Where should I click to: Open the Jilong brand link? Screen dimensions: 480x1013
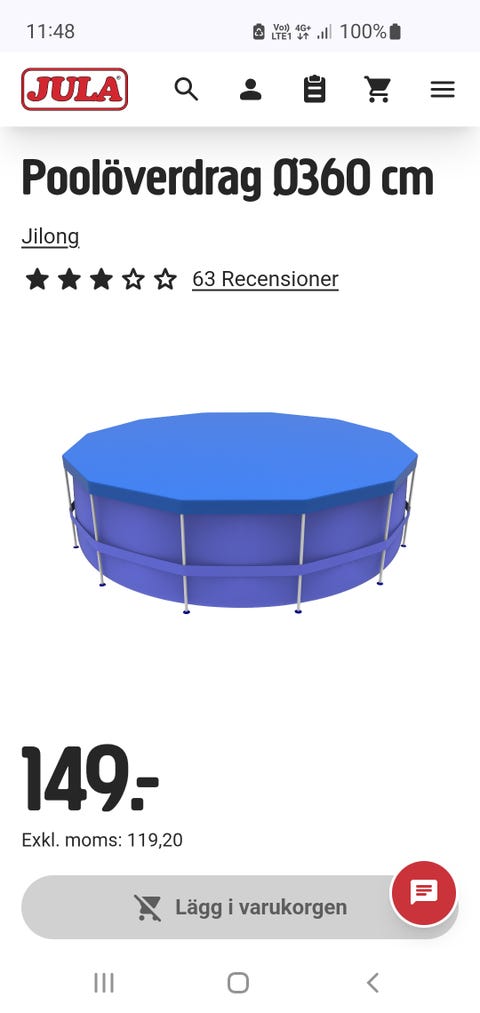pos(50,236)
